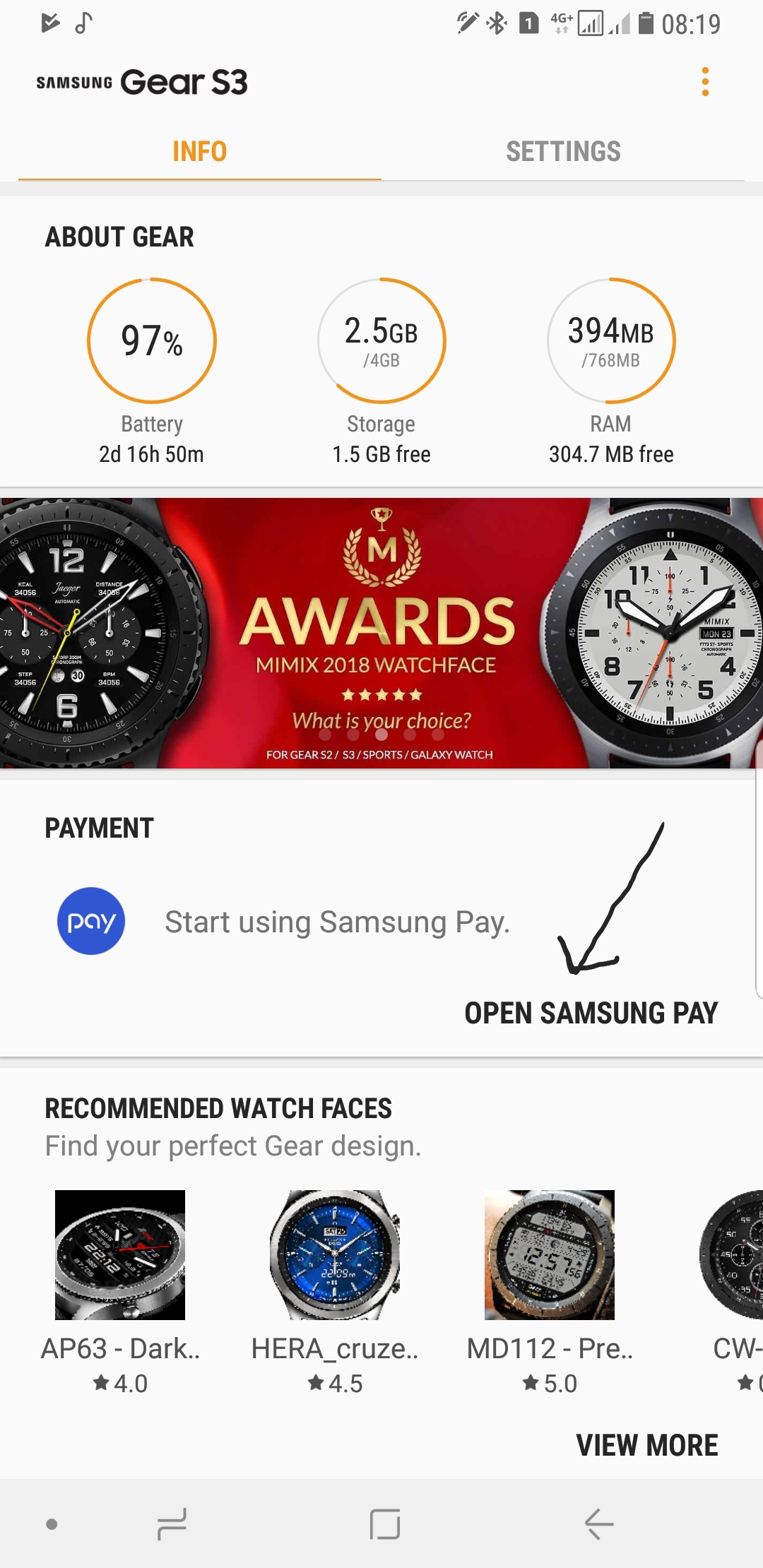Check RAM usage details

pyautogui.click(x=611, y=341)
